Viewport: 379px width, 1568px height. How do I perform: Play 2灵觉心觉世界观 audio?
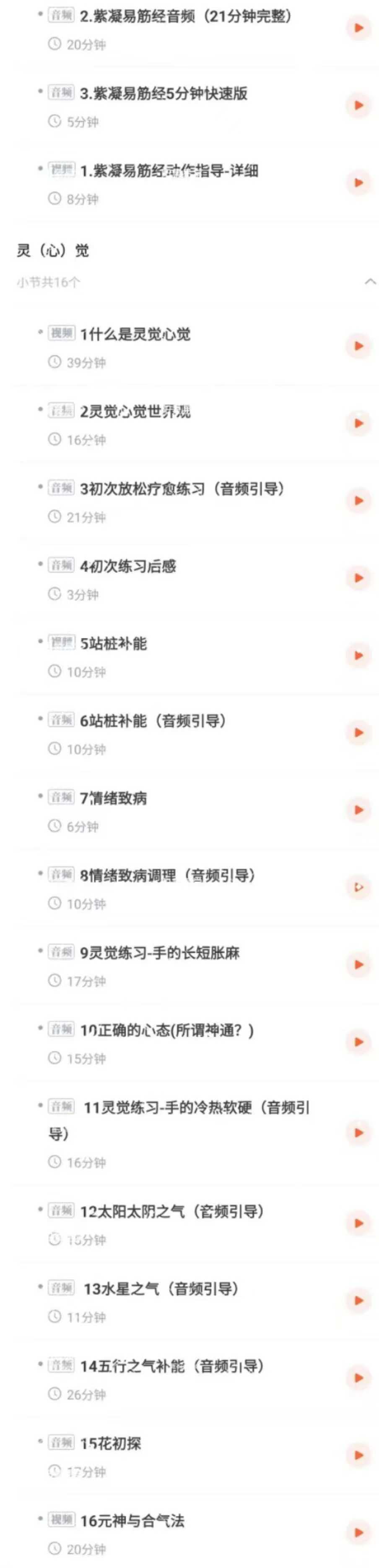358,423
